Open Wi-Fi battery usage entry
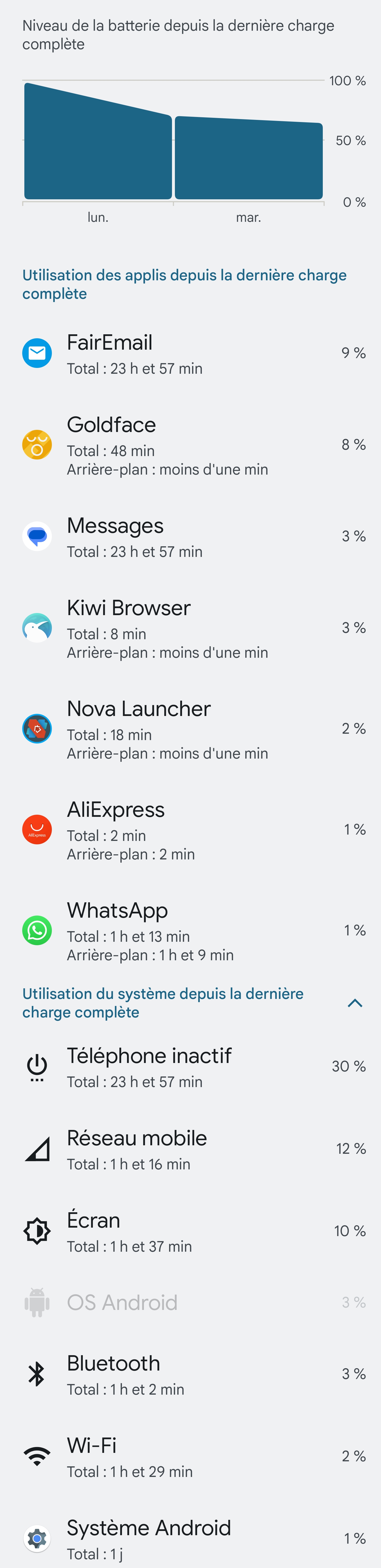The height and width of the screenshot is (1568, 381). tap(190, 1457)
